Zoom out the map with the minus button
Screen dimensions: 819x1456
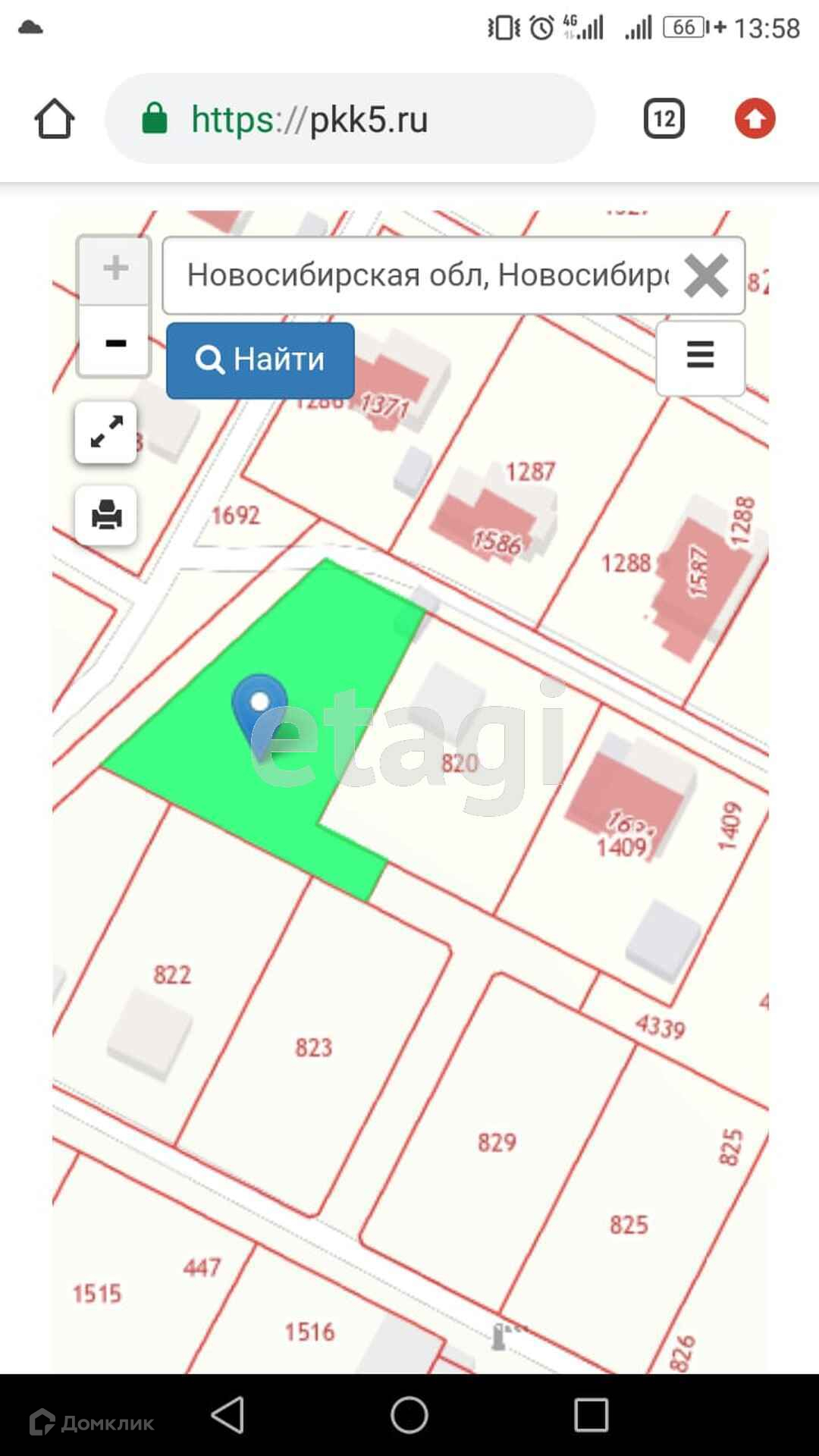tap(115, 342)
